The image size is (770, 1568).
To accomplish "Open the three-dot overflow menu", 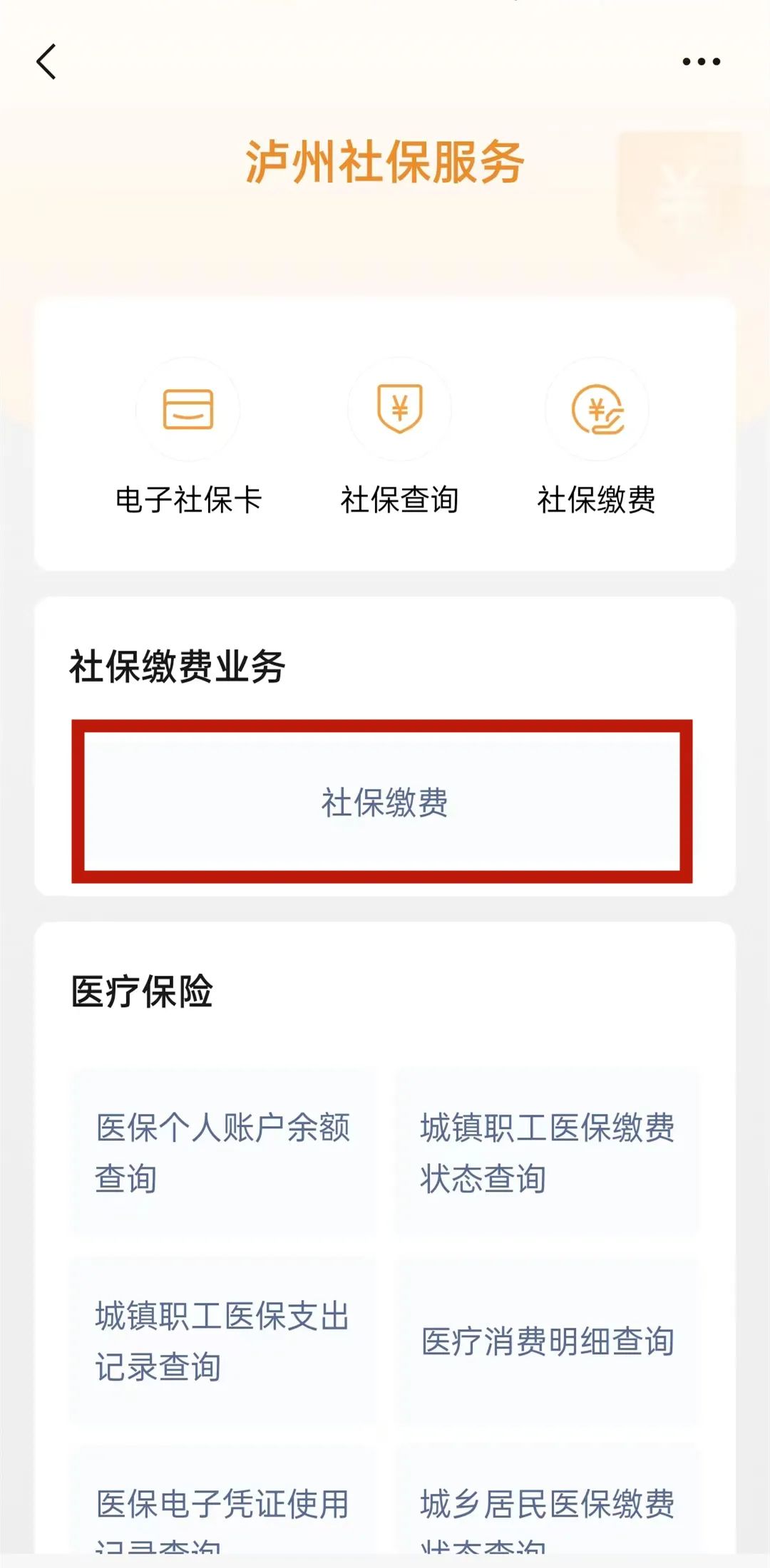I will (702, 62).
